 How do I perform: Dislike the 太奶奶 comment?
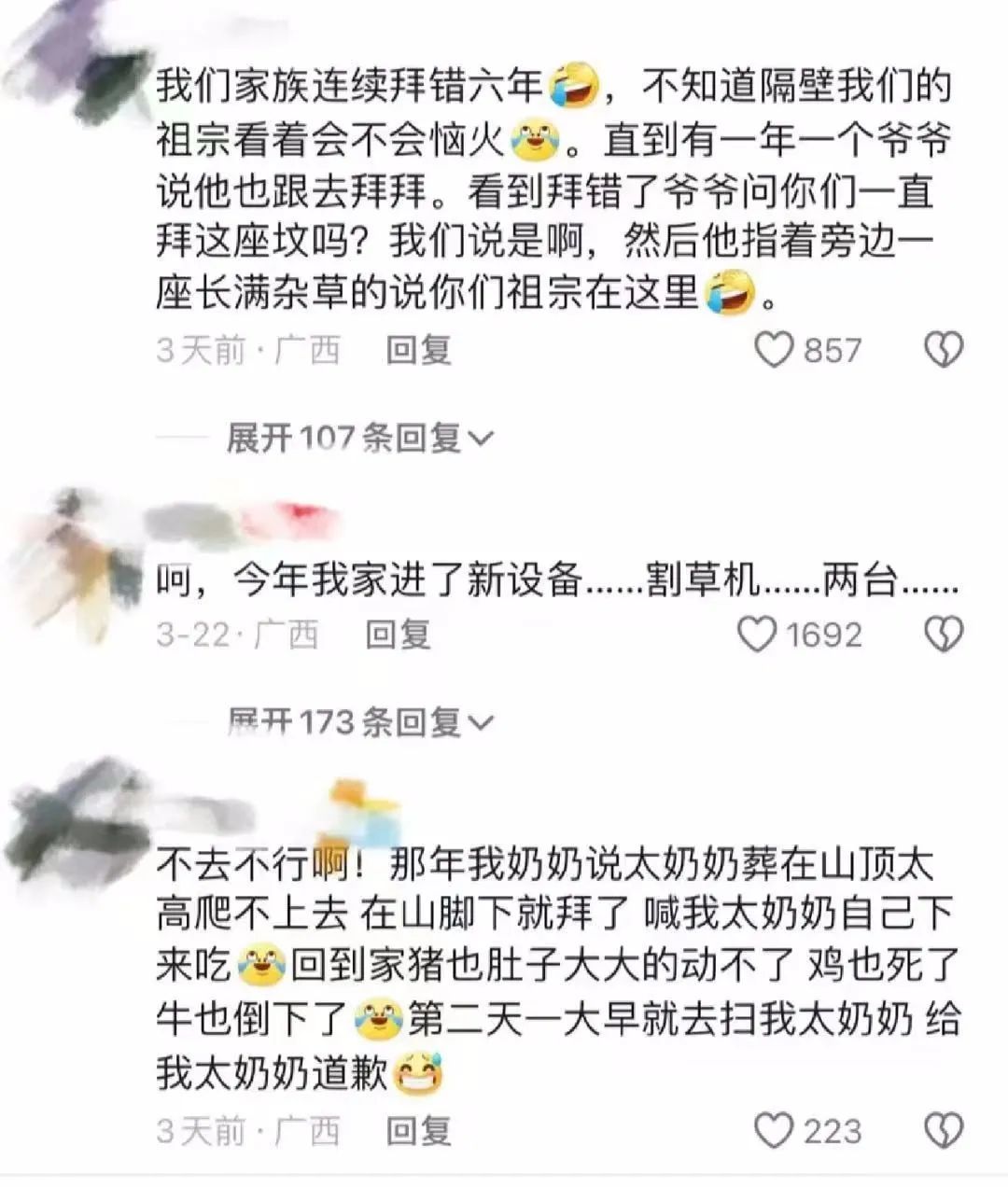[943, 1131]
